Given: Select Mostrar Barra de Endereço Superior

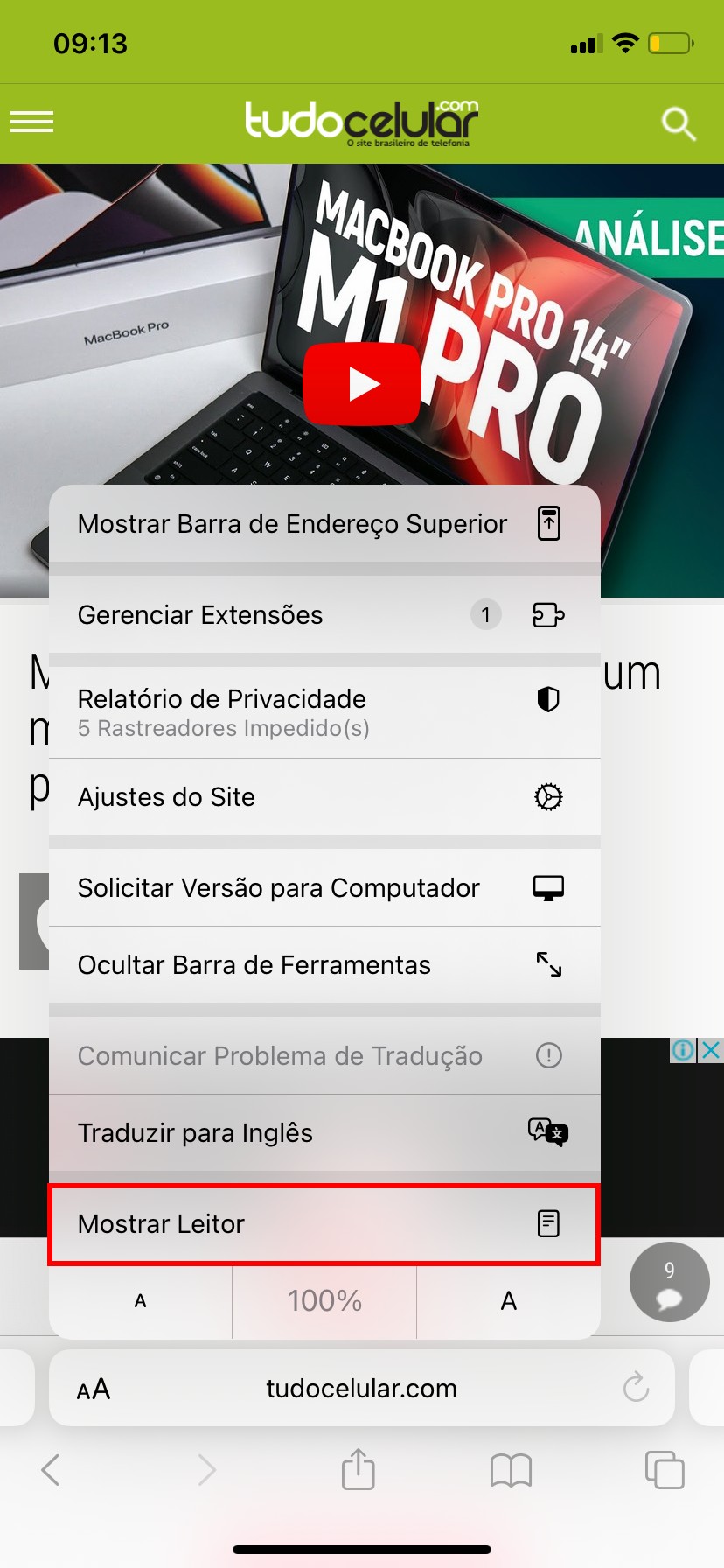Looking at the screenshot, I should [324, 523].
